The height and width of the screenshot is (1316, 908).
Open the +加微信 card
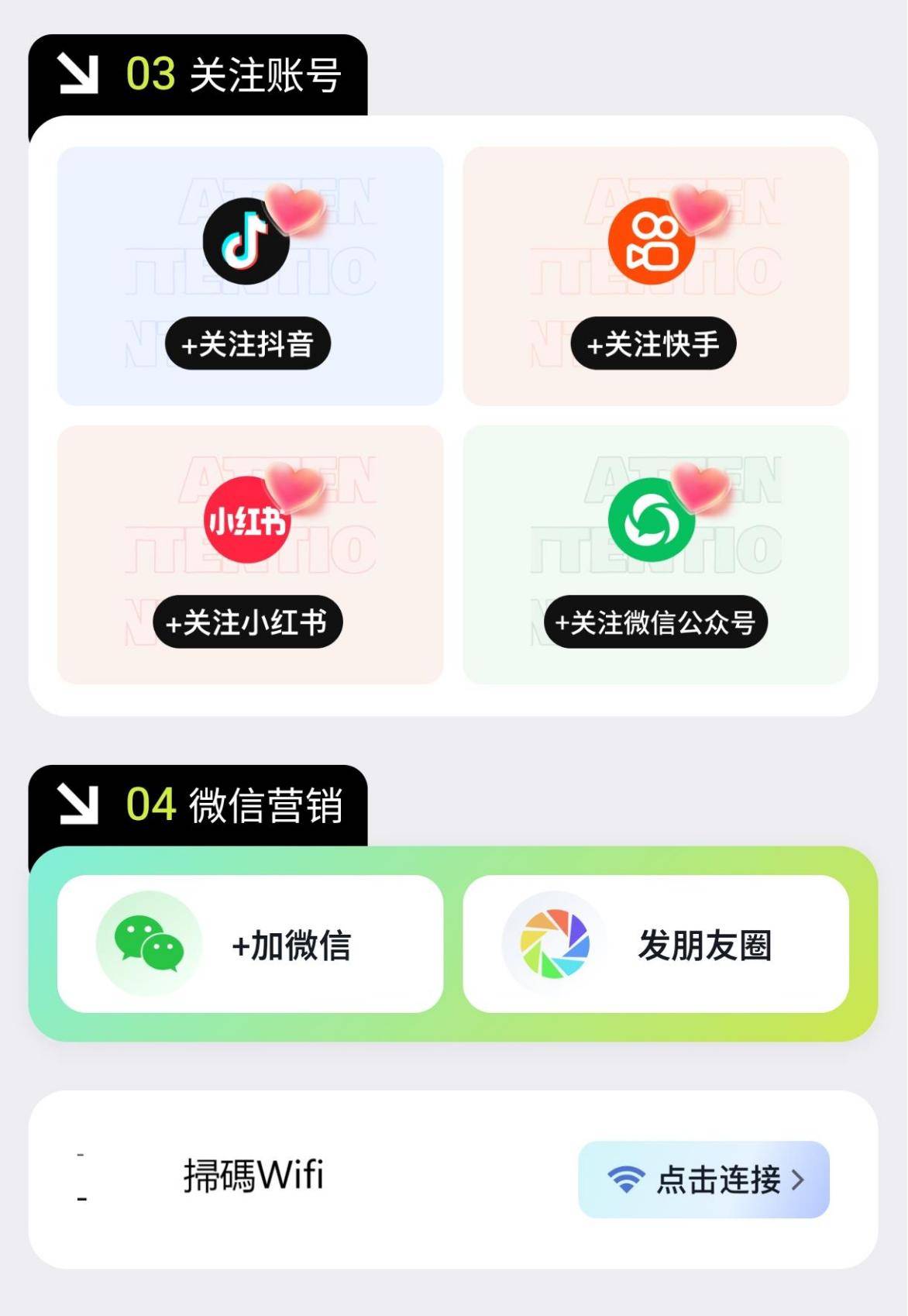click(x=250, y=944)
